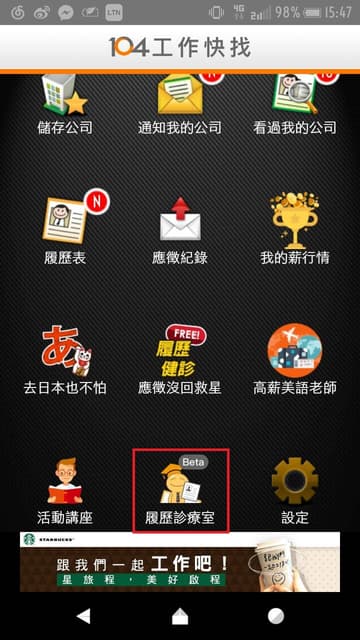Go to the system home screen
The width and height of the screenshot is (360, 640).
pyautogui.click(x=180, y=616)
